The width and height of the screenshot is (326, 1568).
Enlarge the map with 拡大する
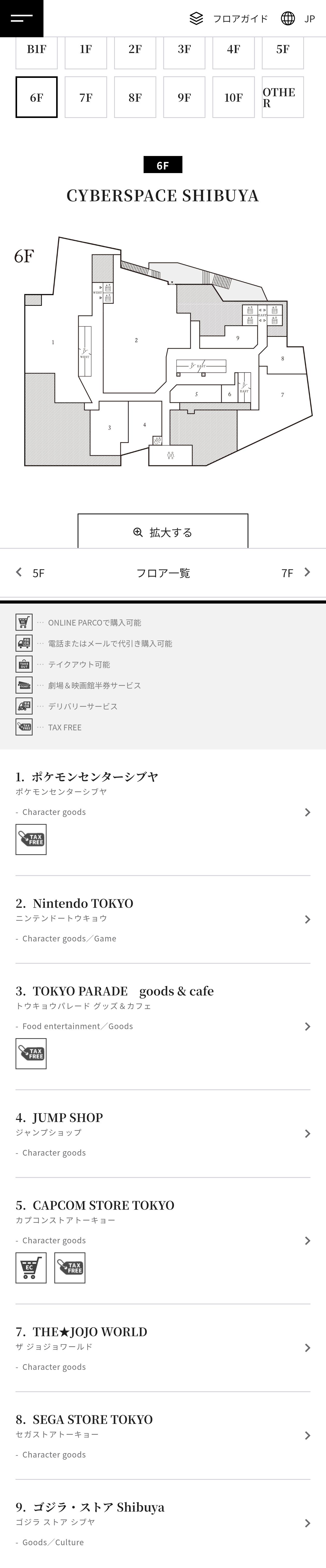pos(163,532)
